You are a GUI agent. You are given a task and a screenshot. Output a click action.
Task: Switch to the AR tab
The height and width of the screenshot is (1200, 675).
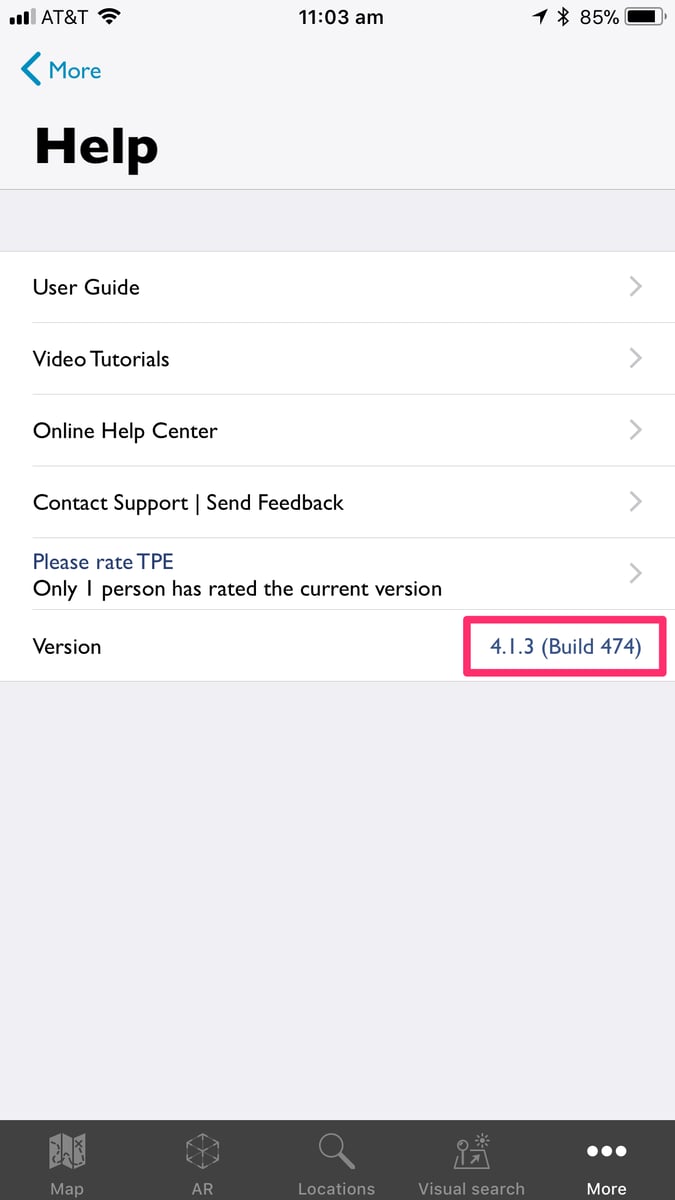click(202, 1160)
